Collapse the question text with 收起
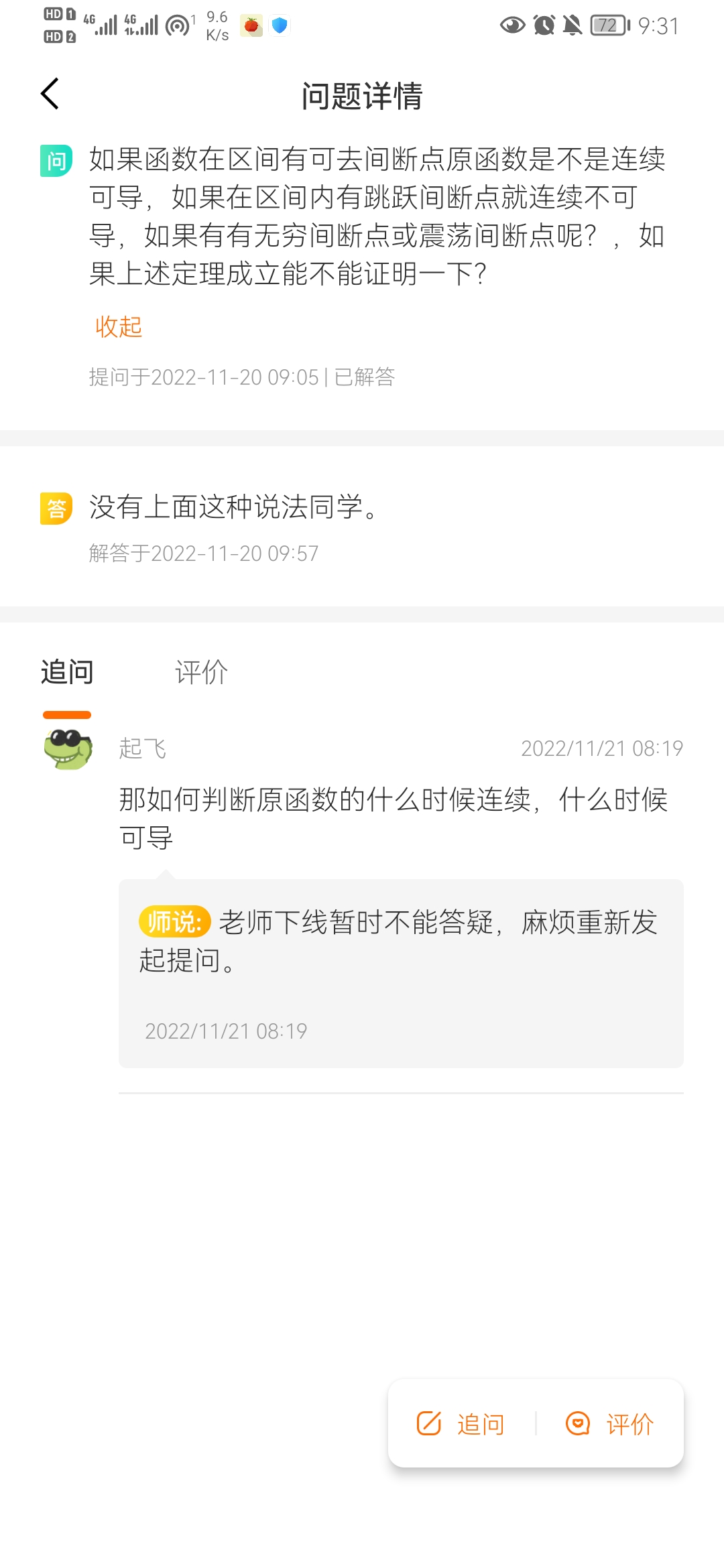 [x=119, y=327]
